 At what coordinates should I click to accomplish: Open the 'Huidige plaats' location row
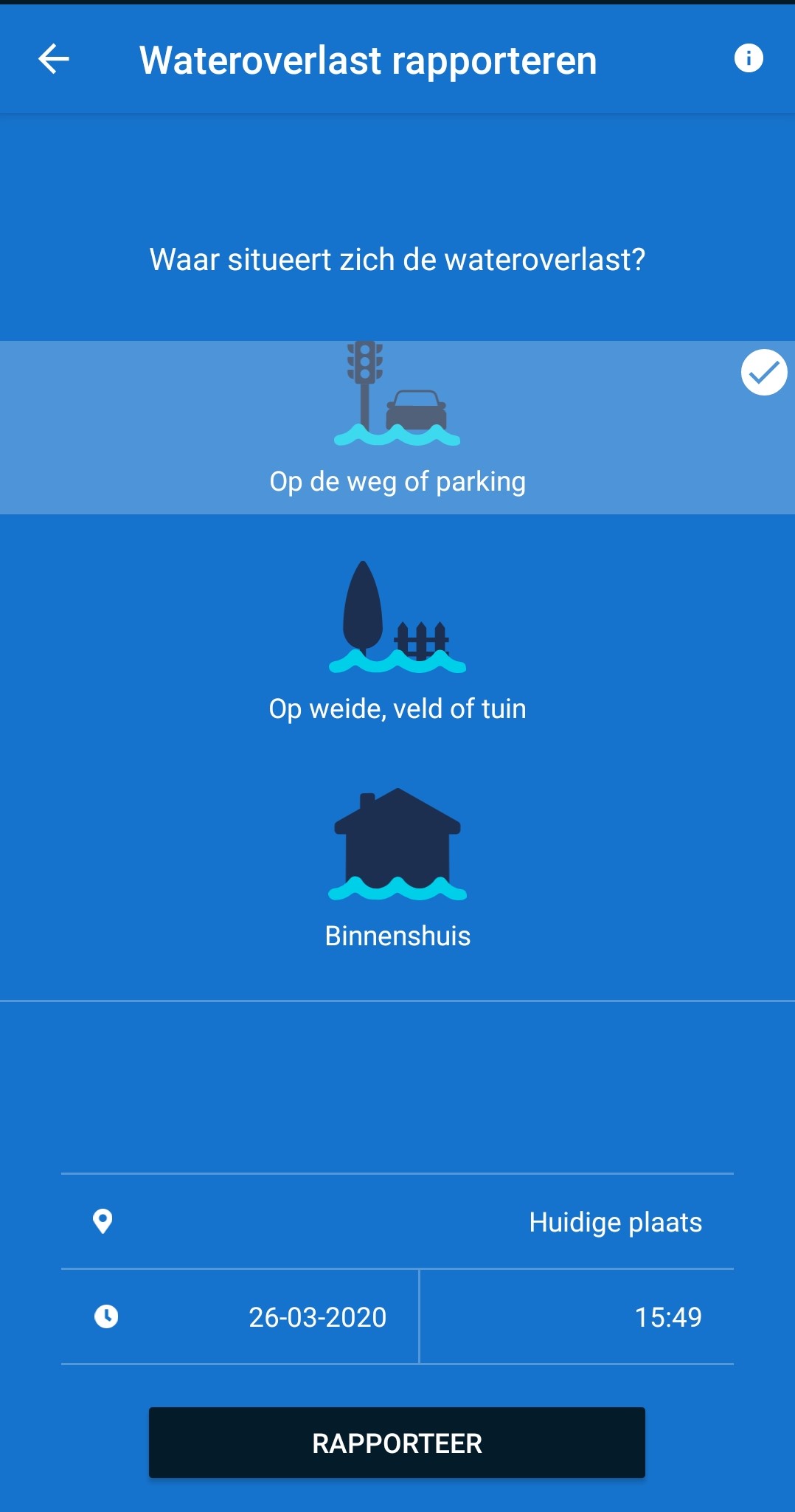tap(397, 1221)
